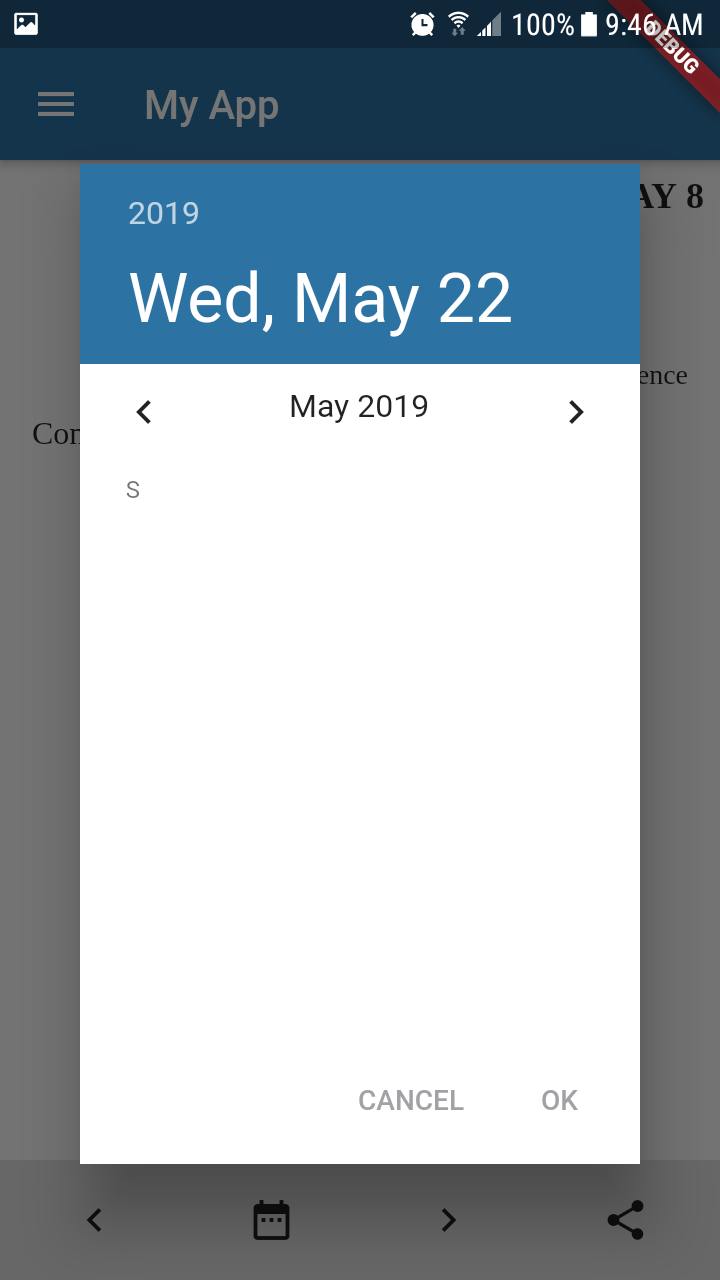Cancel the date picker dialog

[411, 1100]
